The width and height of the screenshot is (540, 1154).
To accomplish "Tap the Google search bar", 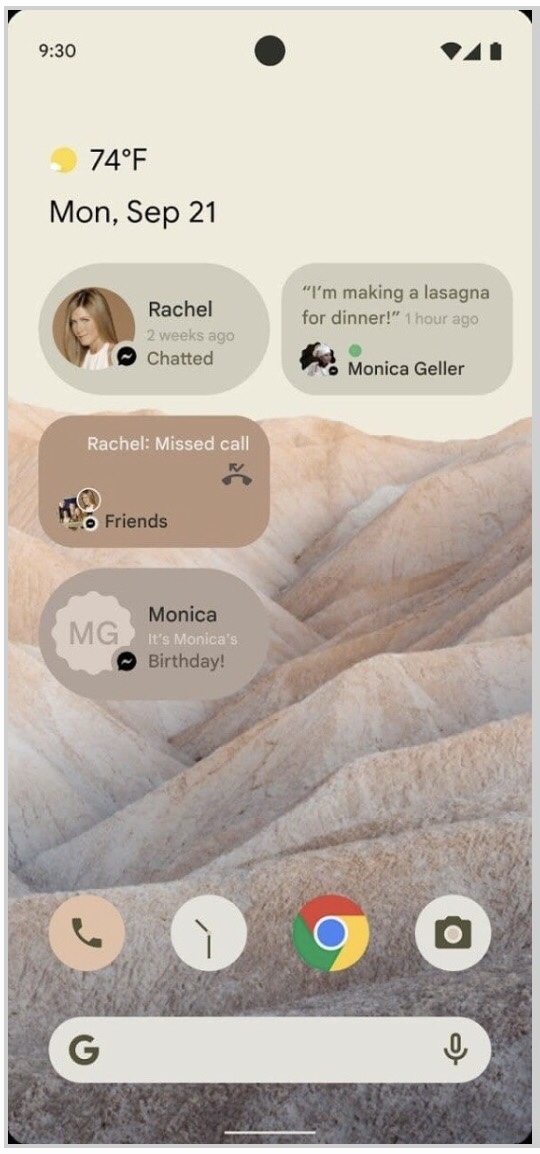I will click(x=270, y=1050).
